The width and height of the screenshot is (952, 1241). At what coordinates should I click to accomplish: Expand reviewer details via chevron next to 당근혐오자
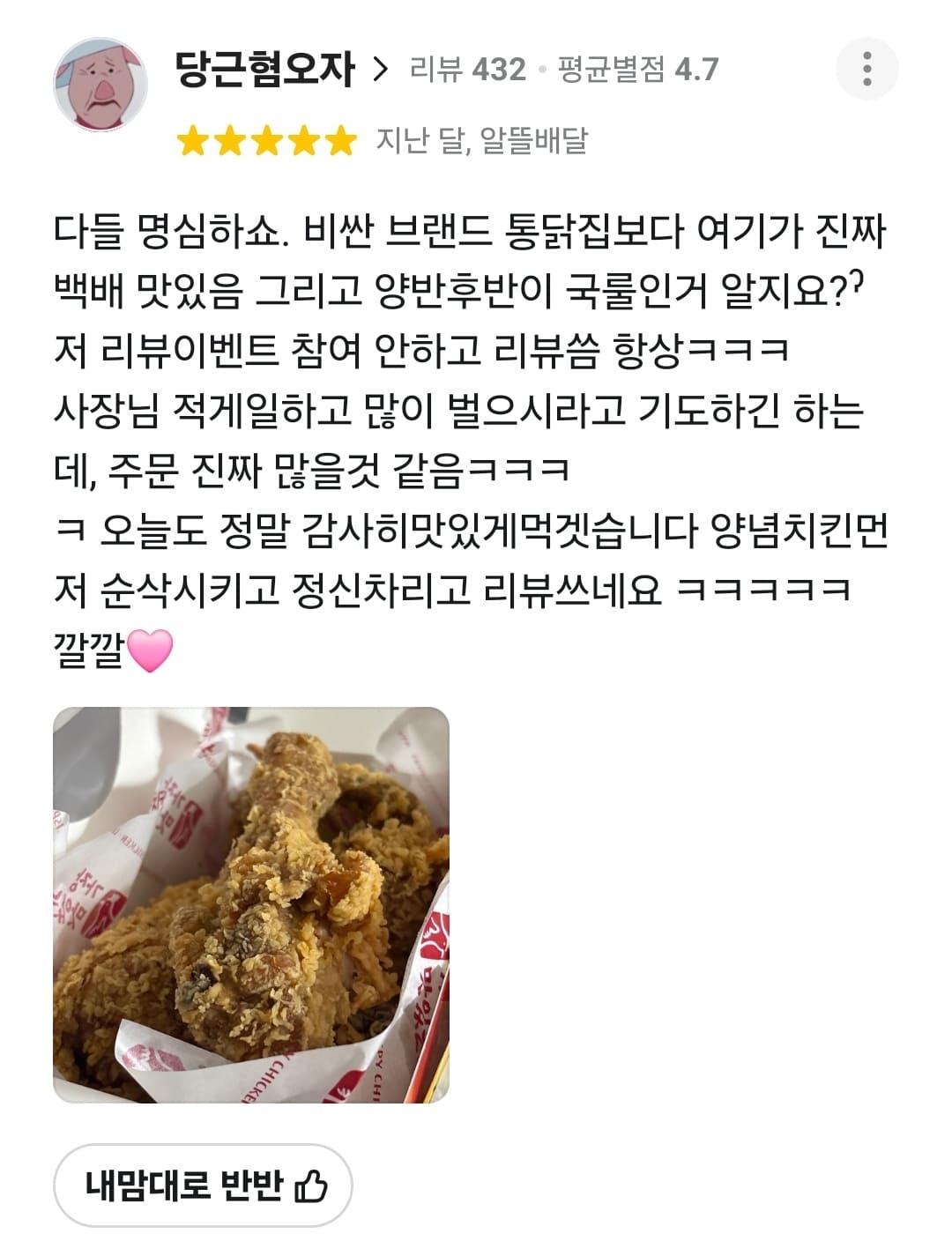click(x=383, y=65)
